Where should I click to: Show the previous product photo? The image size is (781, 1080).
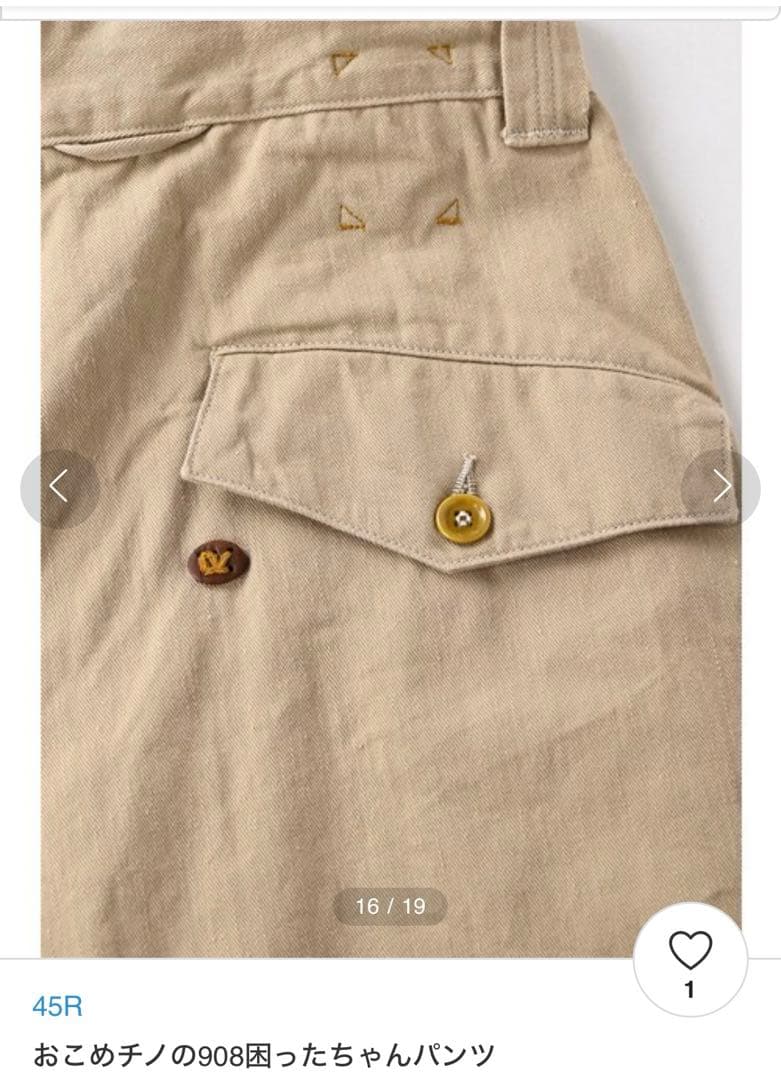click(x=59, y=488)
